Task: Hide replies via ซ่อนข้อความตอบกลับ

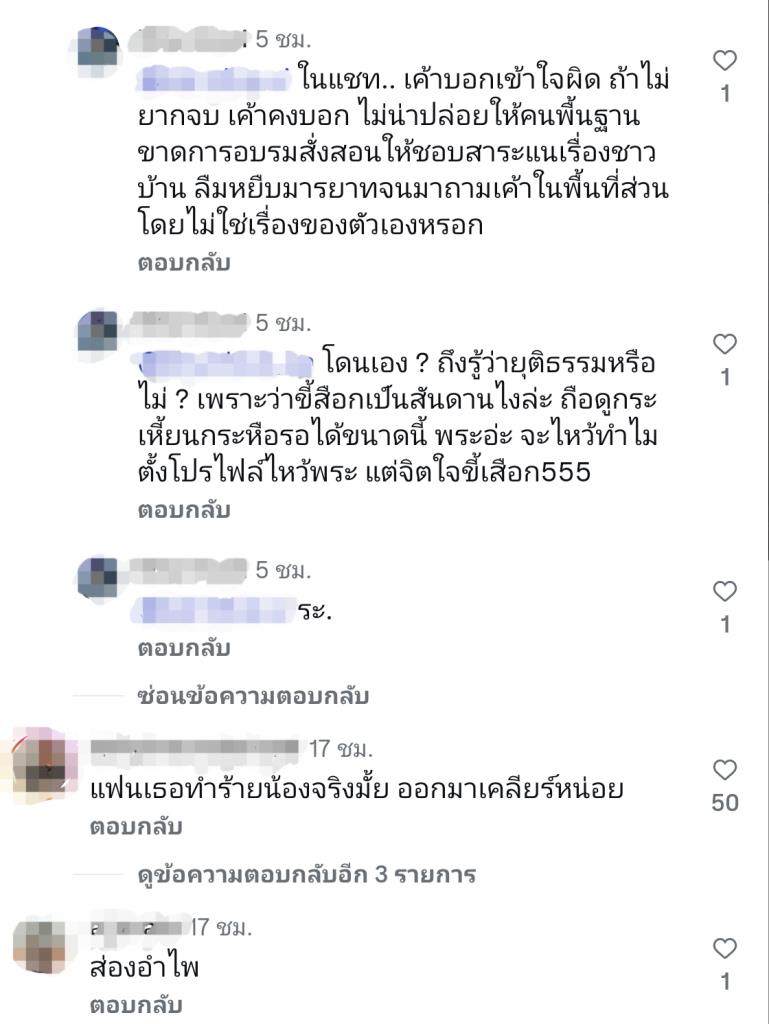Action: pyautogui.click(x=253, y=696)
